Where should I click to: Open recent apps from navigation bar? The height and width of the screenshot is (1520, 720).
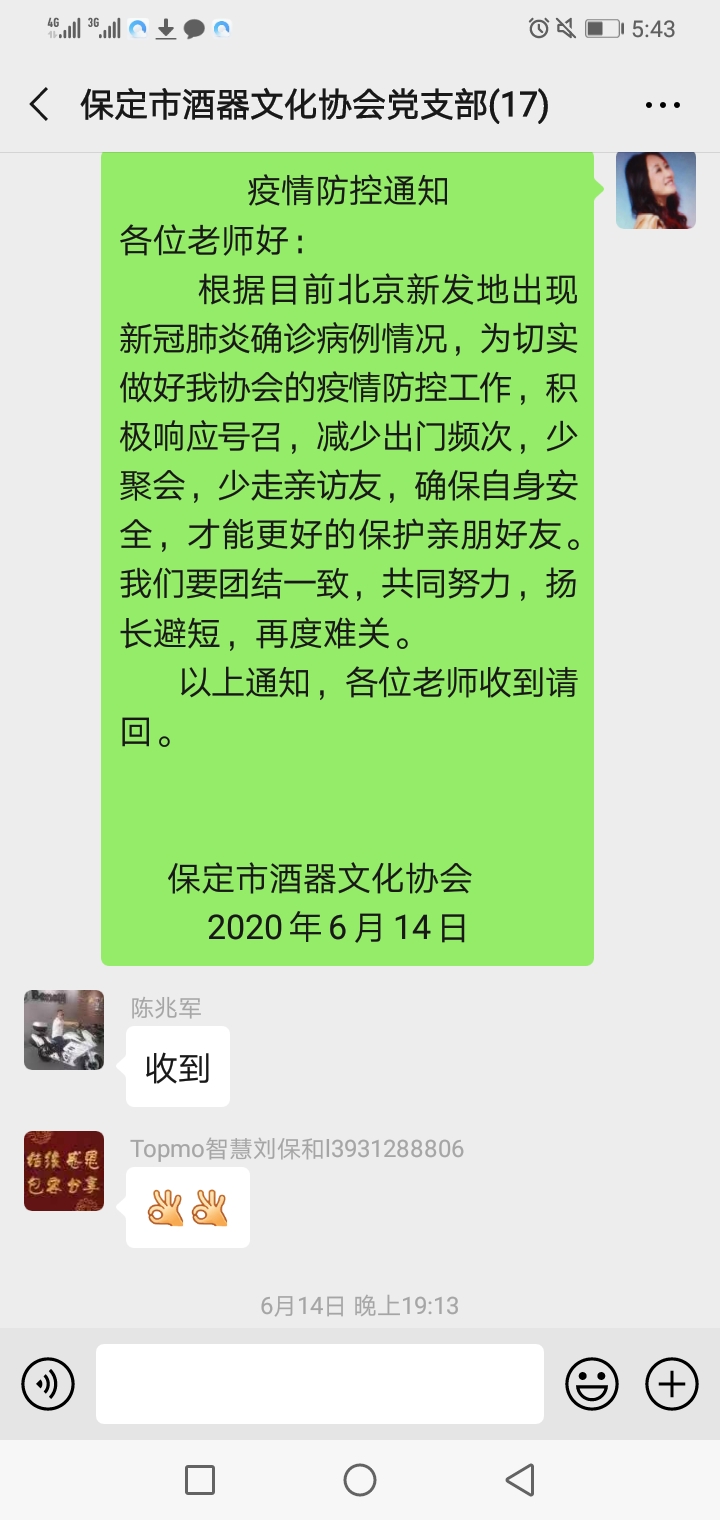pyautogui.click(x=200, y=1480)
